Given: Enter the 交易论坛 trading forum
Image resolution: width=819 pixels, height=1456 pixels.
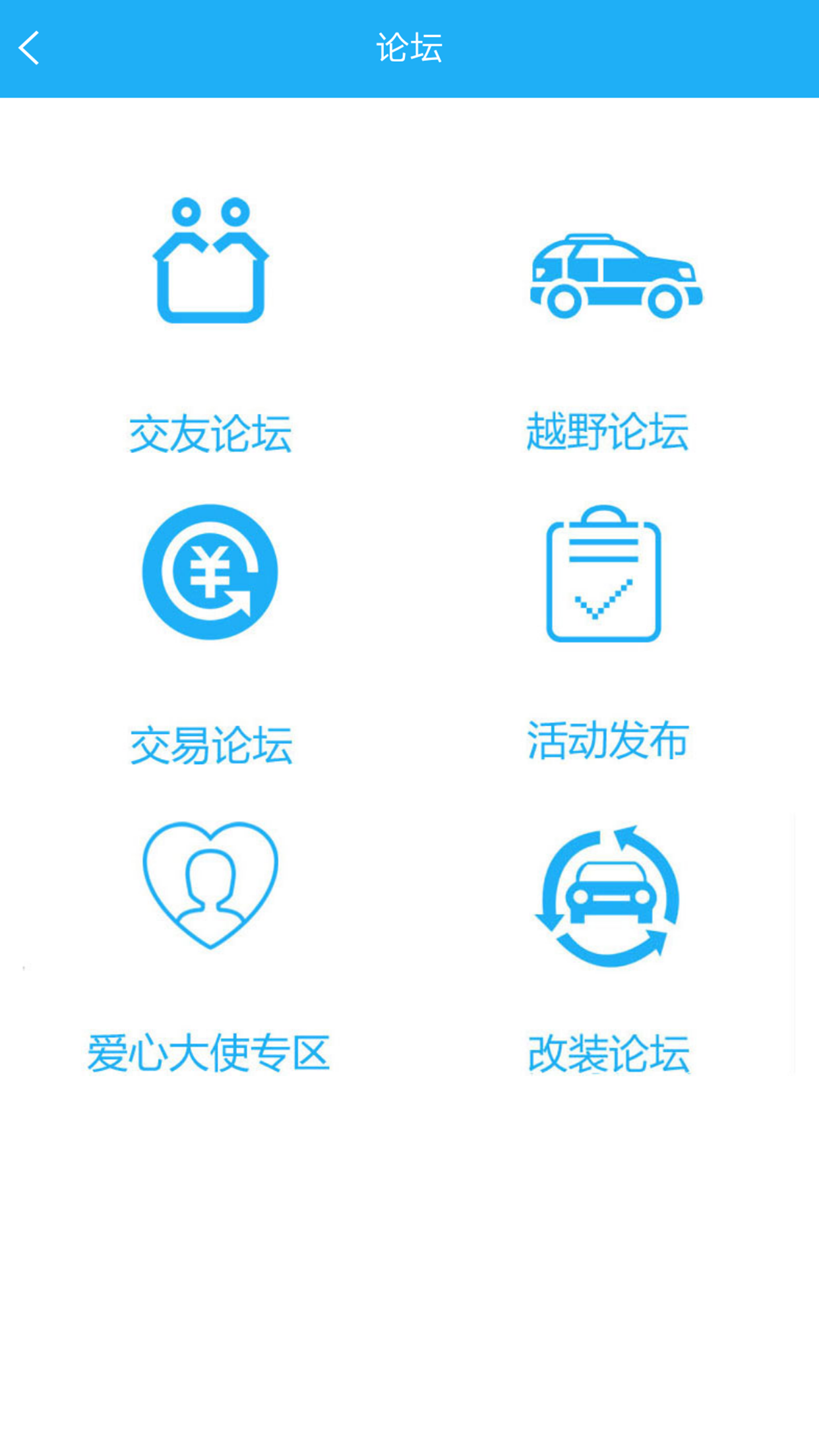Looking at the screenshot, I should point(210,633).
